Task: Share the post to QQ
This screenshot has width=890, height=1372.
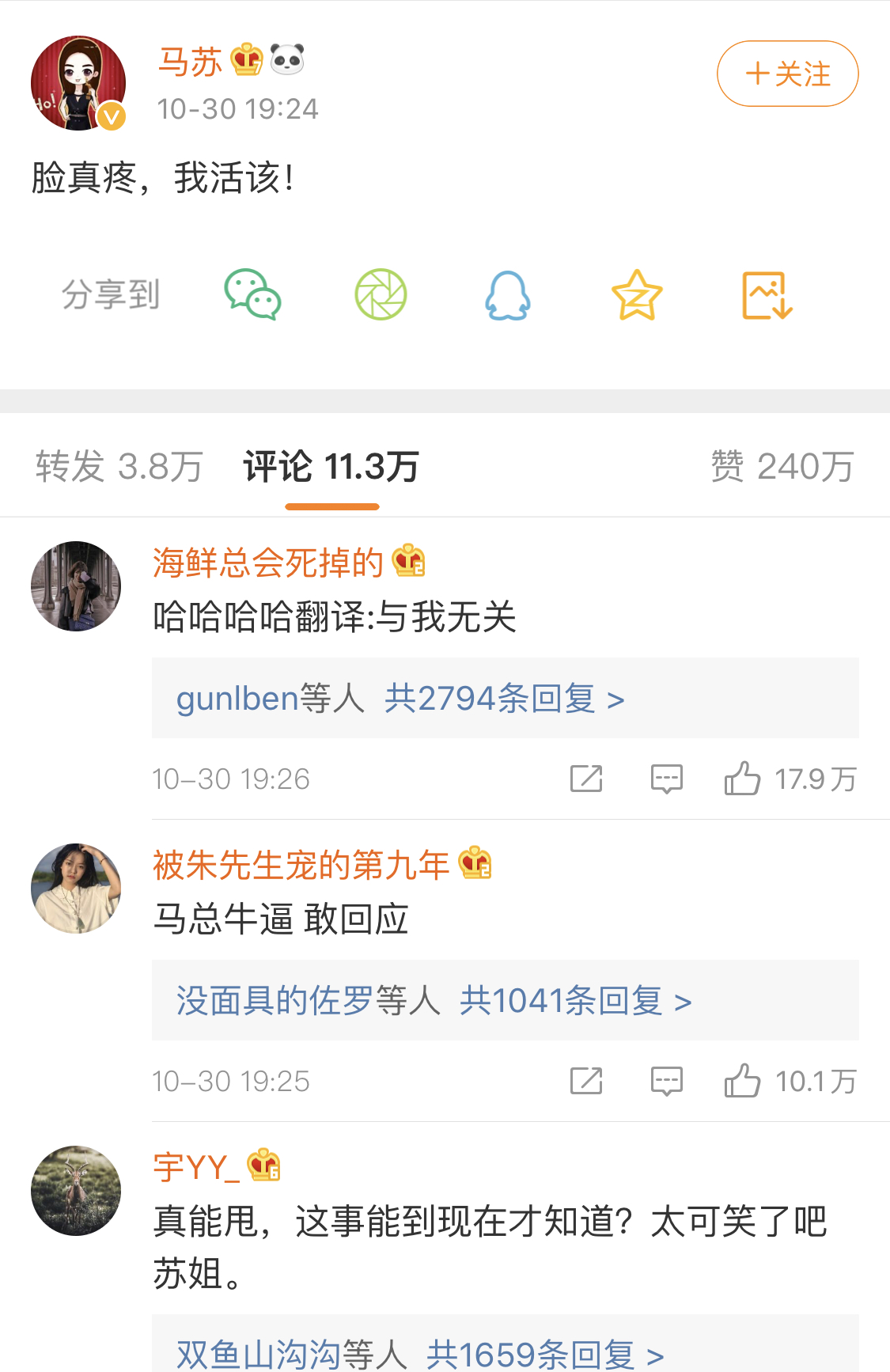Action: (x=508, y=295)
